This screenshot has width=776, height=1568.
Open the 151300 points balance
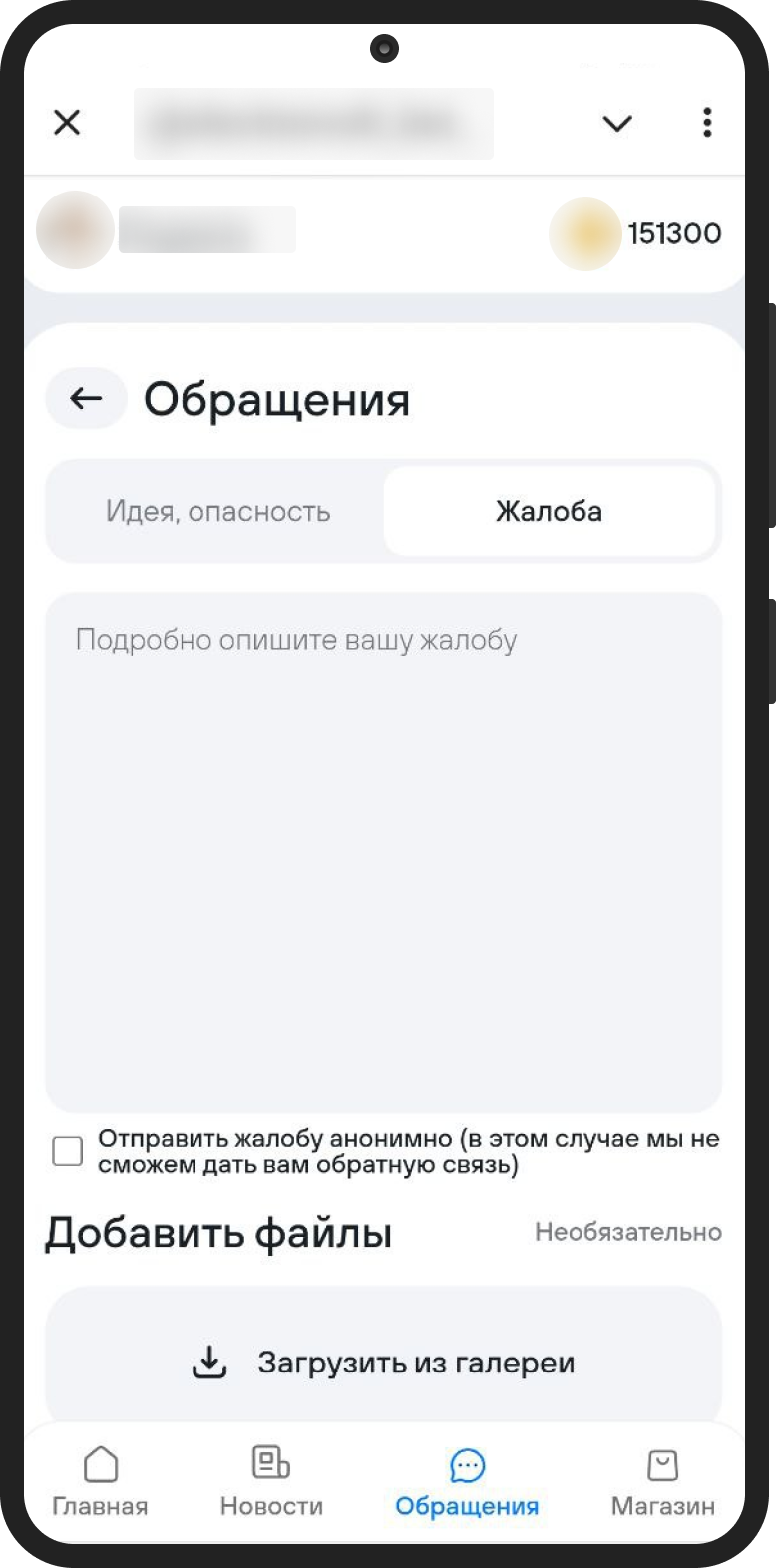(636, 234)
